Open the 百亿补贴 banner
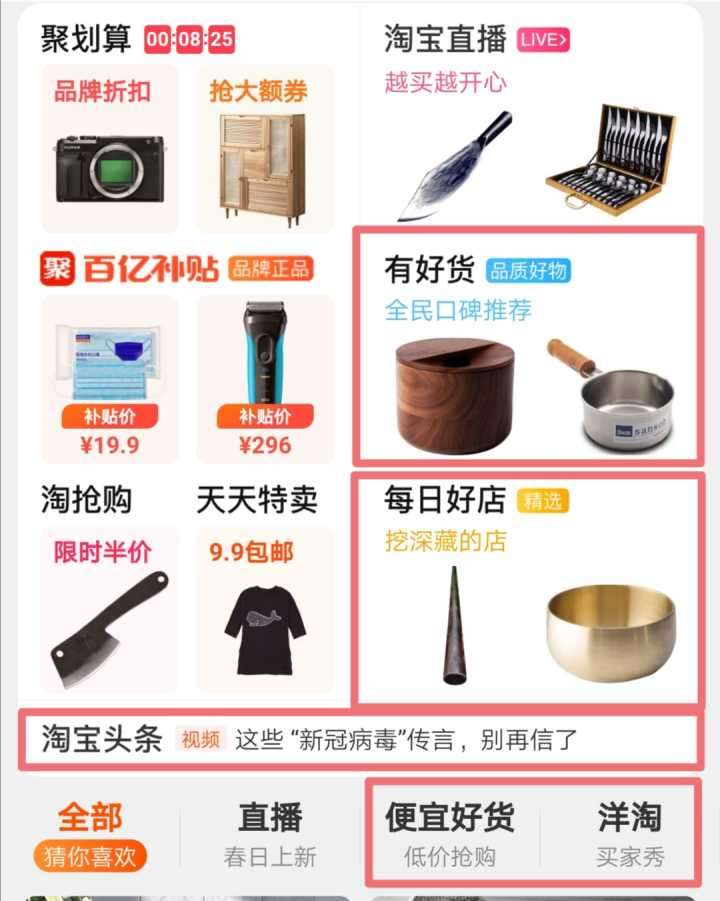Screen dimensions: 720x901 click(176, 268)
